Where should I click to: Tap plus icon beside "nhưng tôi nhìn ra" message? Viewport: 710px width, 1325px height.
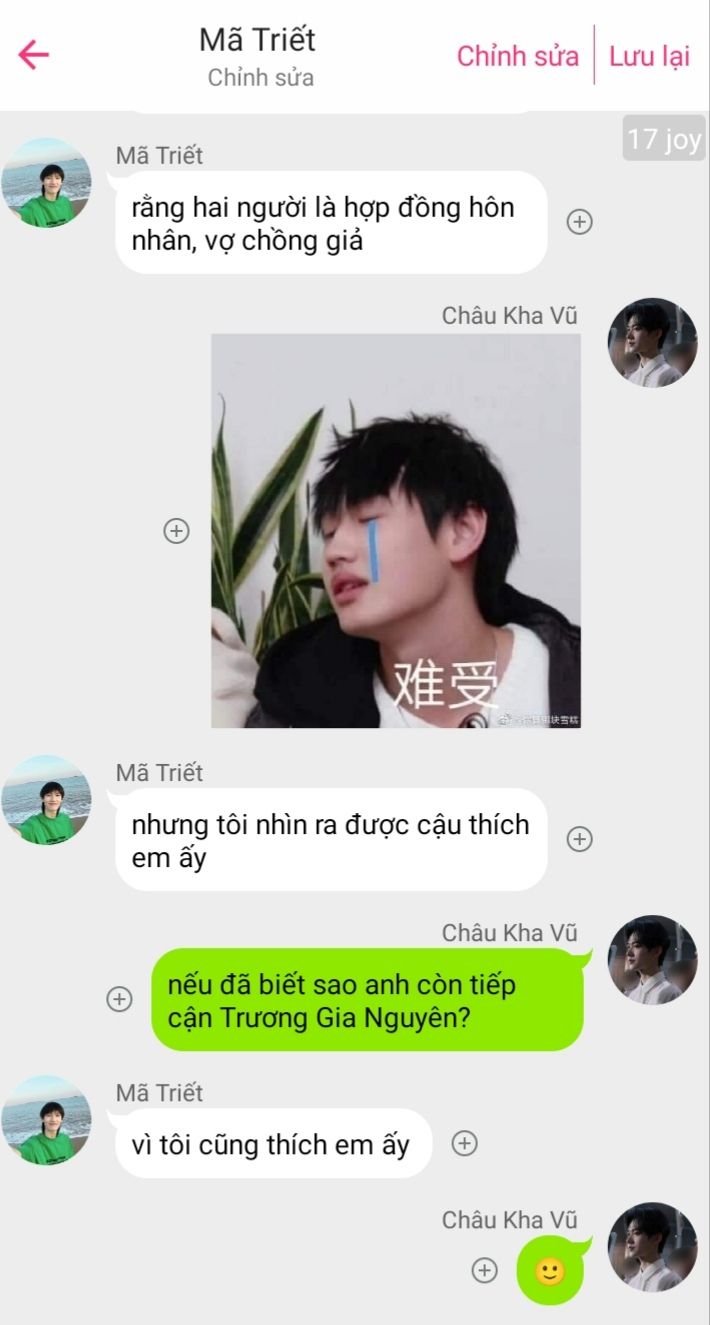(579, 839)
